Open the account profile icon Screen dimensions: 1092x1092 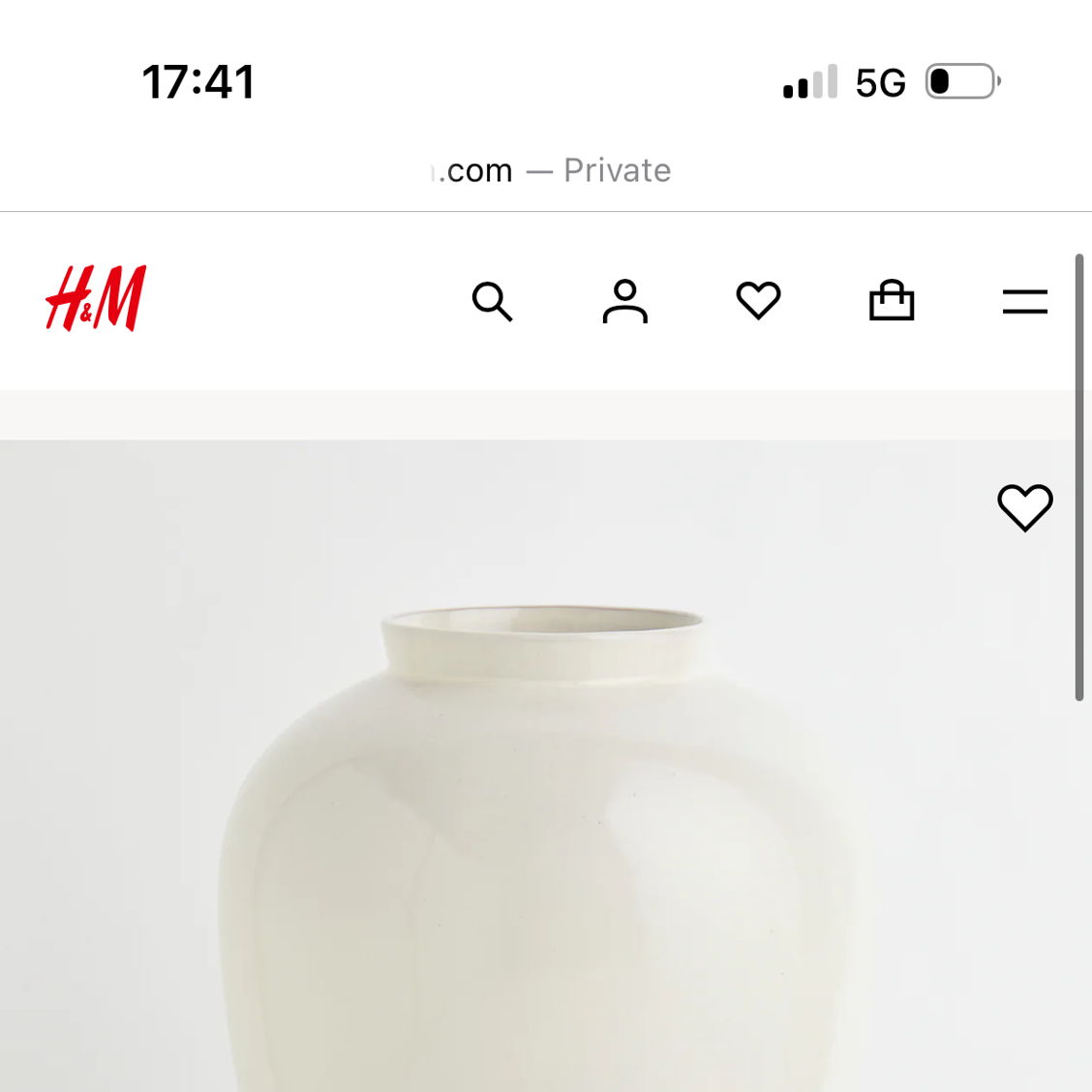click(x=624, y=301)
